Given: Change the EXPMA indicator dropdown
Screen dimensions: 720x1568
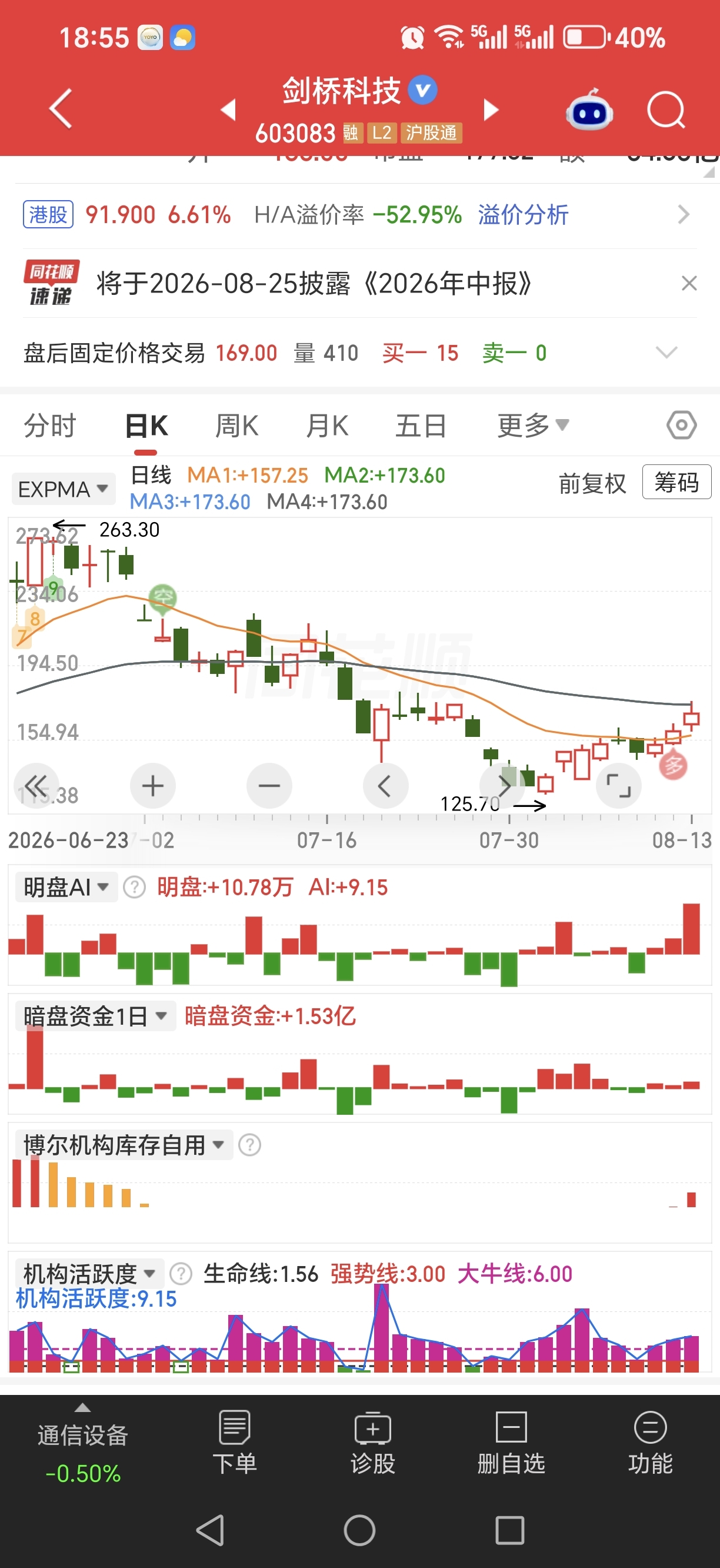Looking at the screenshot, I should (64, 489).
